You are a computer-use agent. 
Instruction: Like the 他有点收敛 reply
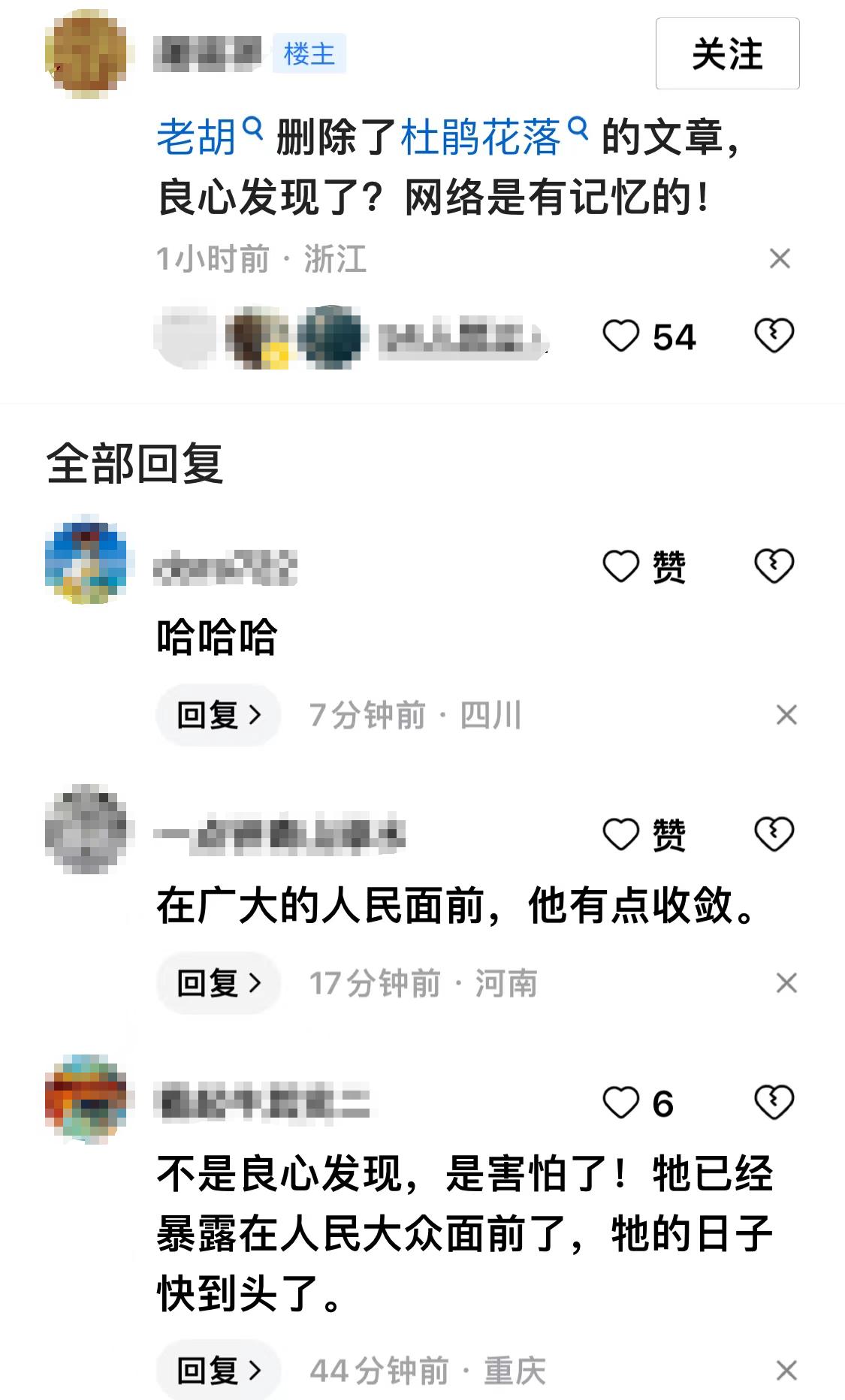pos(622,834)
